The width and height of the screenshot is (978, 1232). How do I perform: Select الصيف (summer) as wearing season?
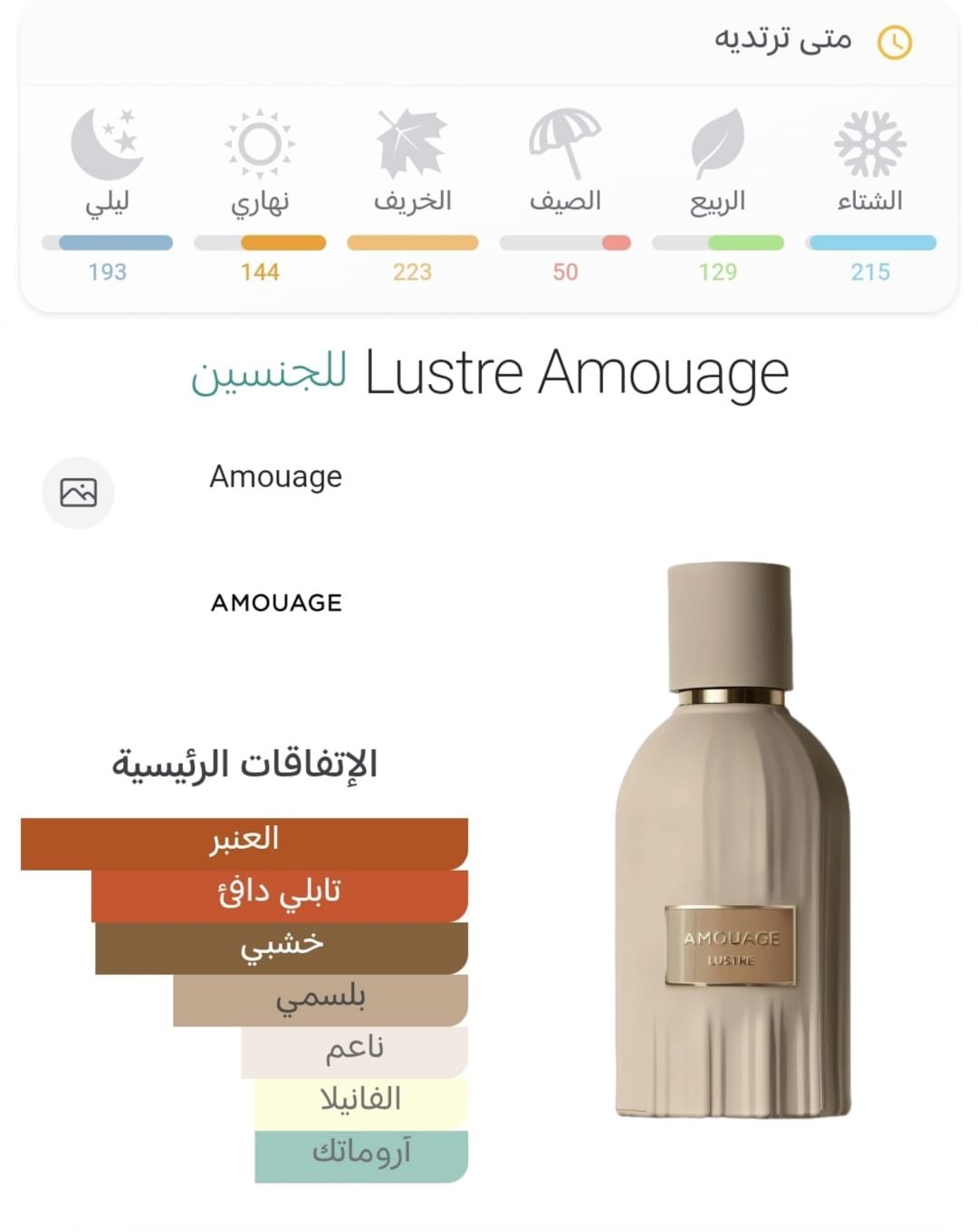565,145
